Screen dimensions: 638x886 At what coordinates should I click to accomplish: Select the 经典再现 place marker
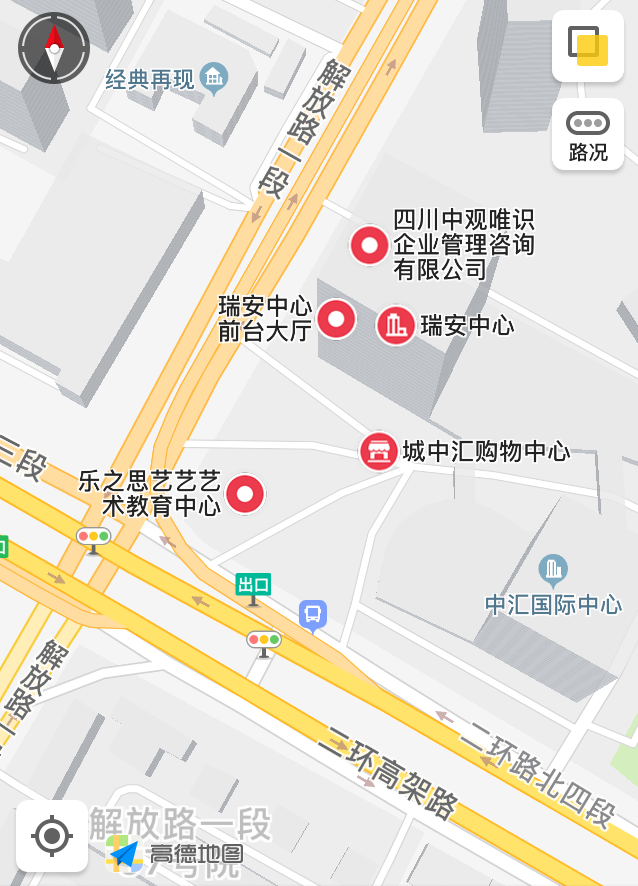pyautogui.click(x=214, y=76)
